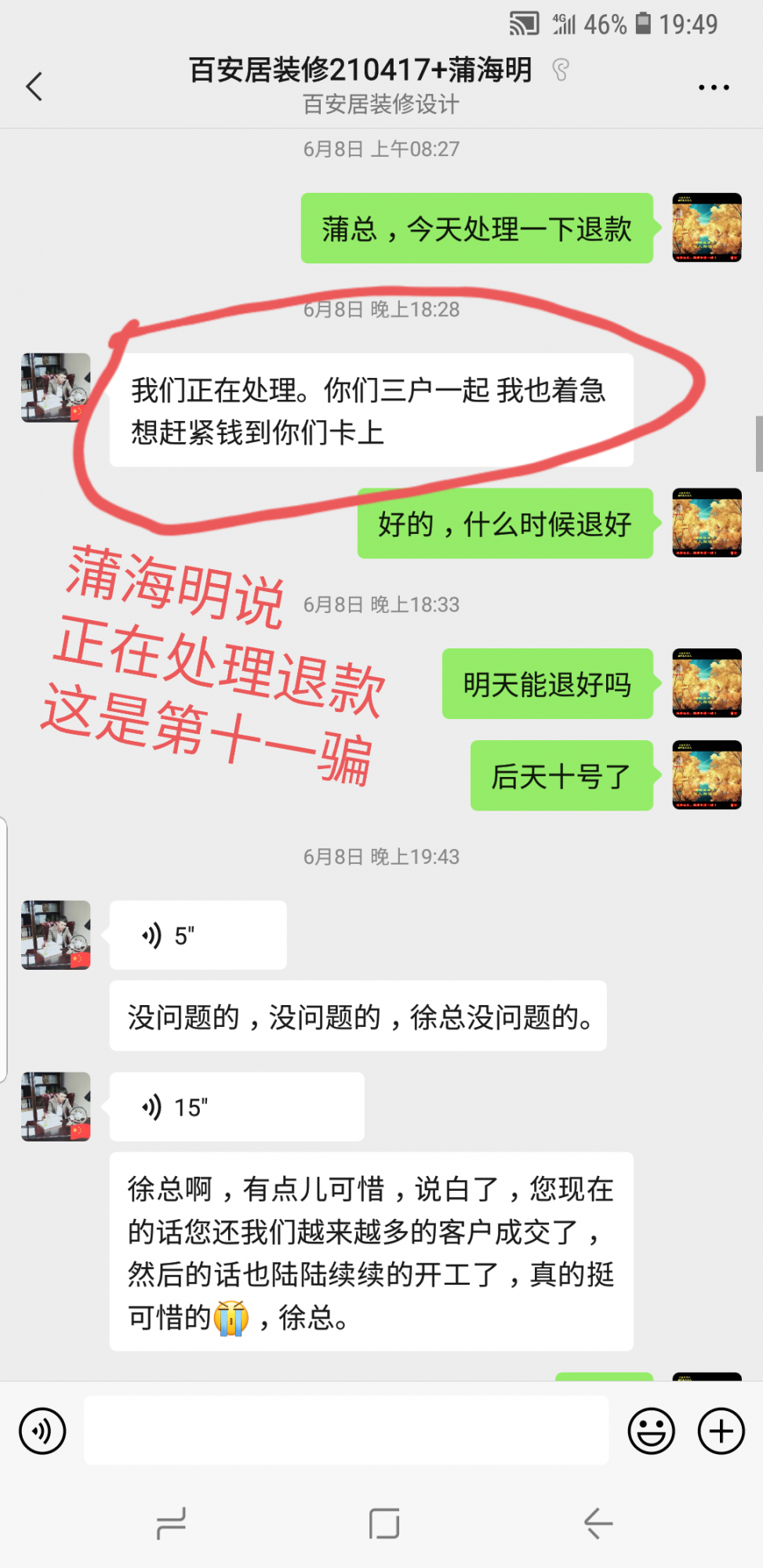Viewport: 763px width, 1568px height.
Task: Open the emoji picker
Action: [651, 1432]
